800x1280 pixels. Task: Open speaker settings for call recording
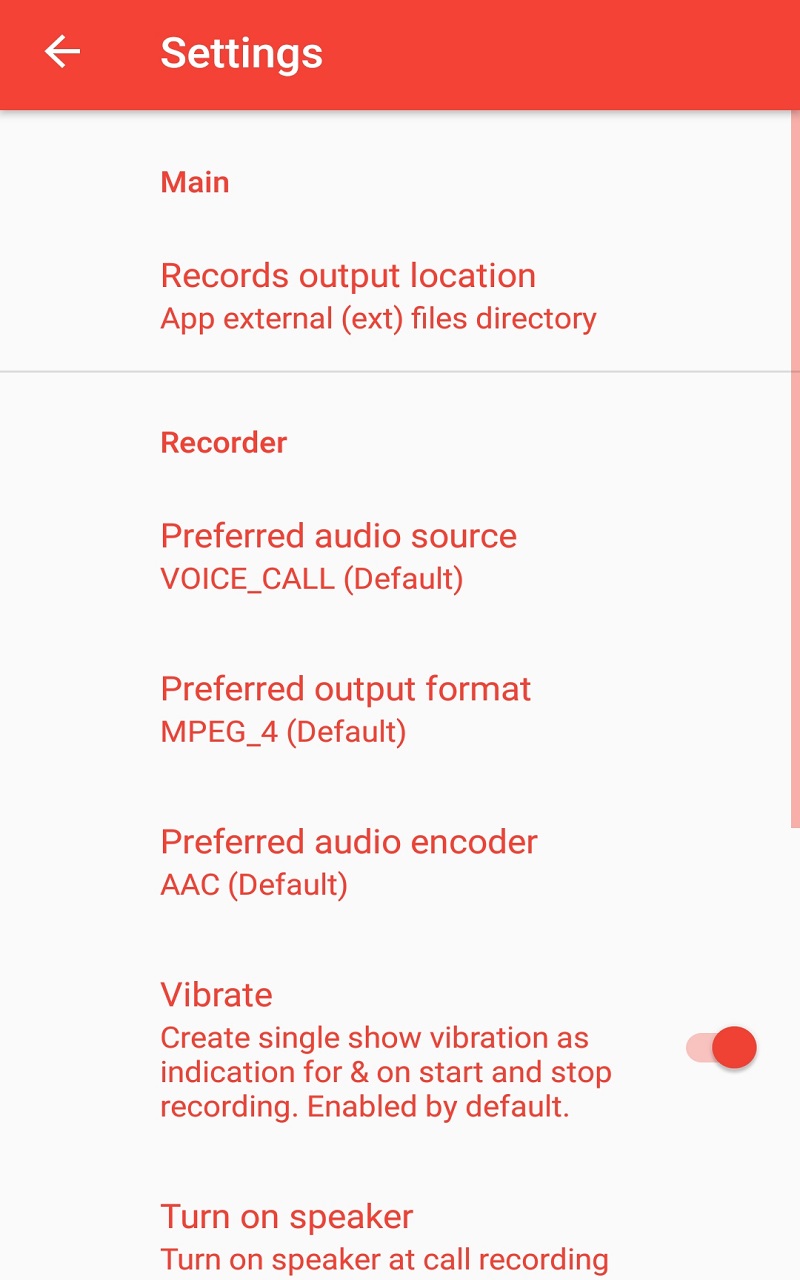287,1230
